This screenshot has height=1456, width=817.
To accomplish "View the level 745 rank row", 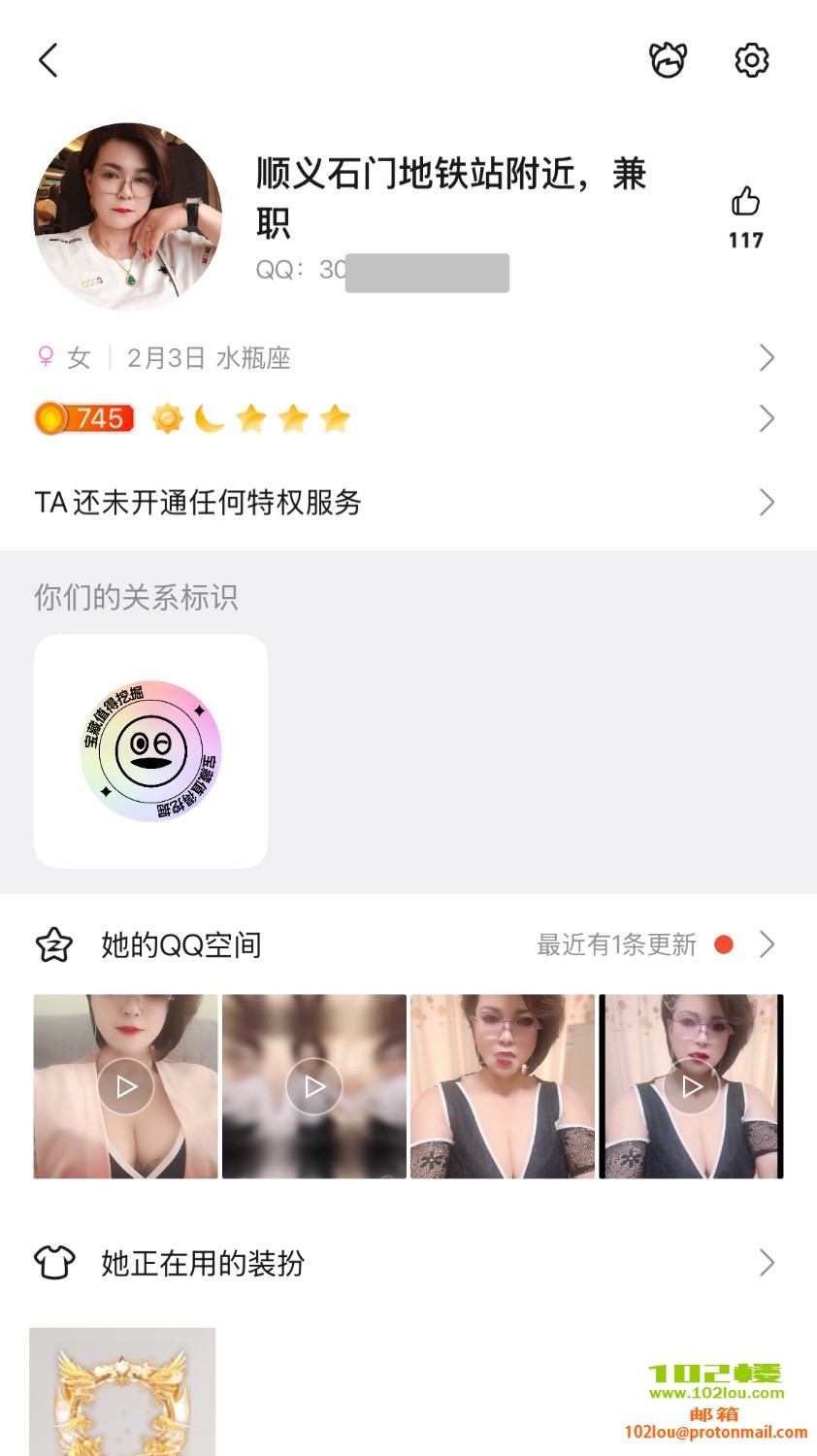I will point(408,418).
